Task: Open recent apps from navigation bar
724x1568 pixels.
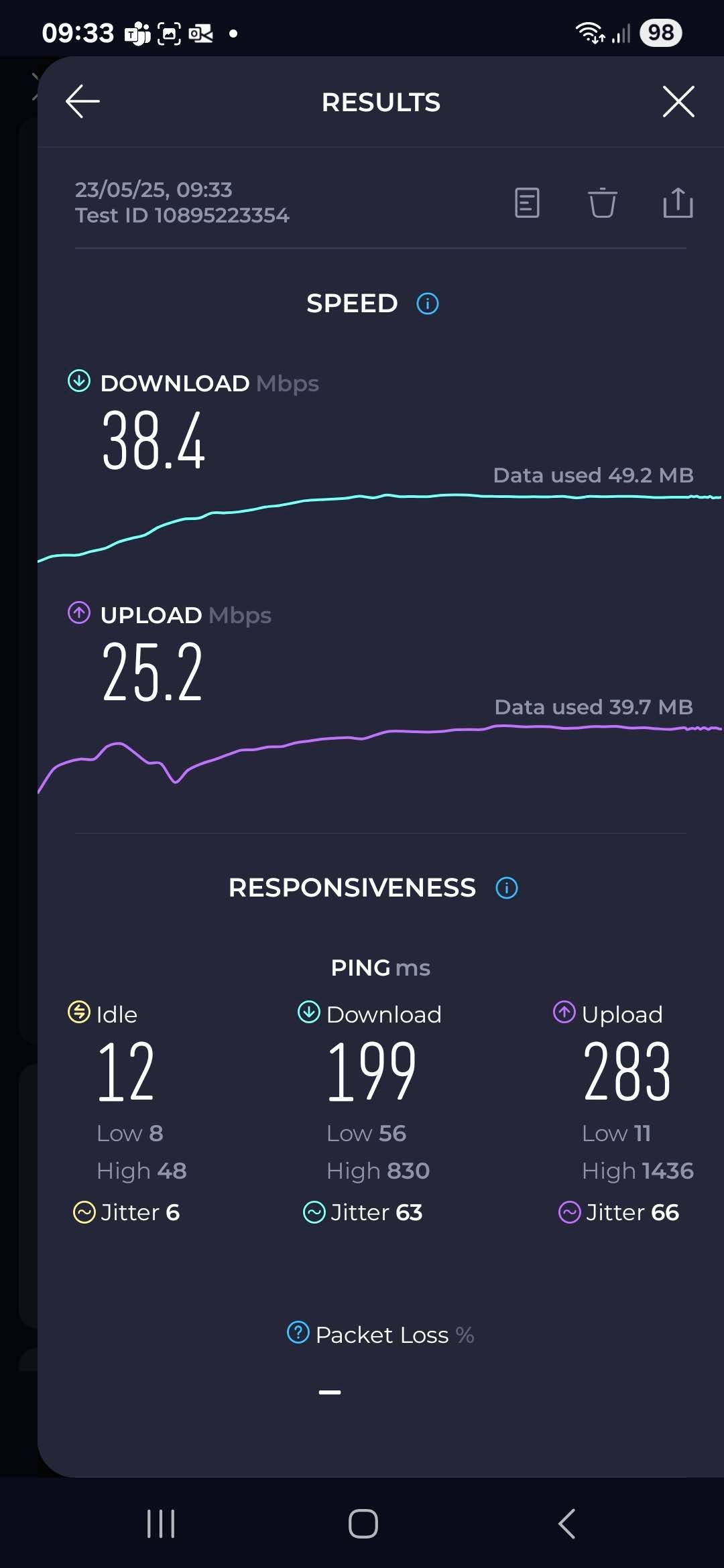Action: click(161, 1524)
